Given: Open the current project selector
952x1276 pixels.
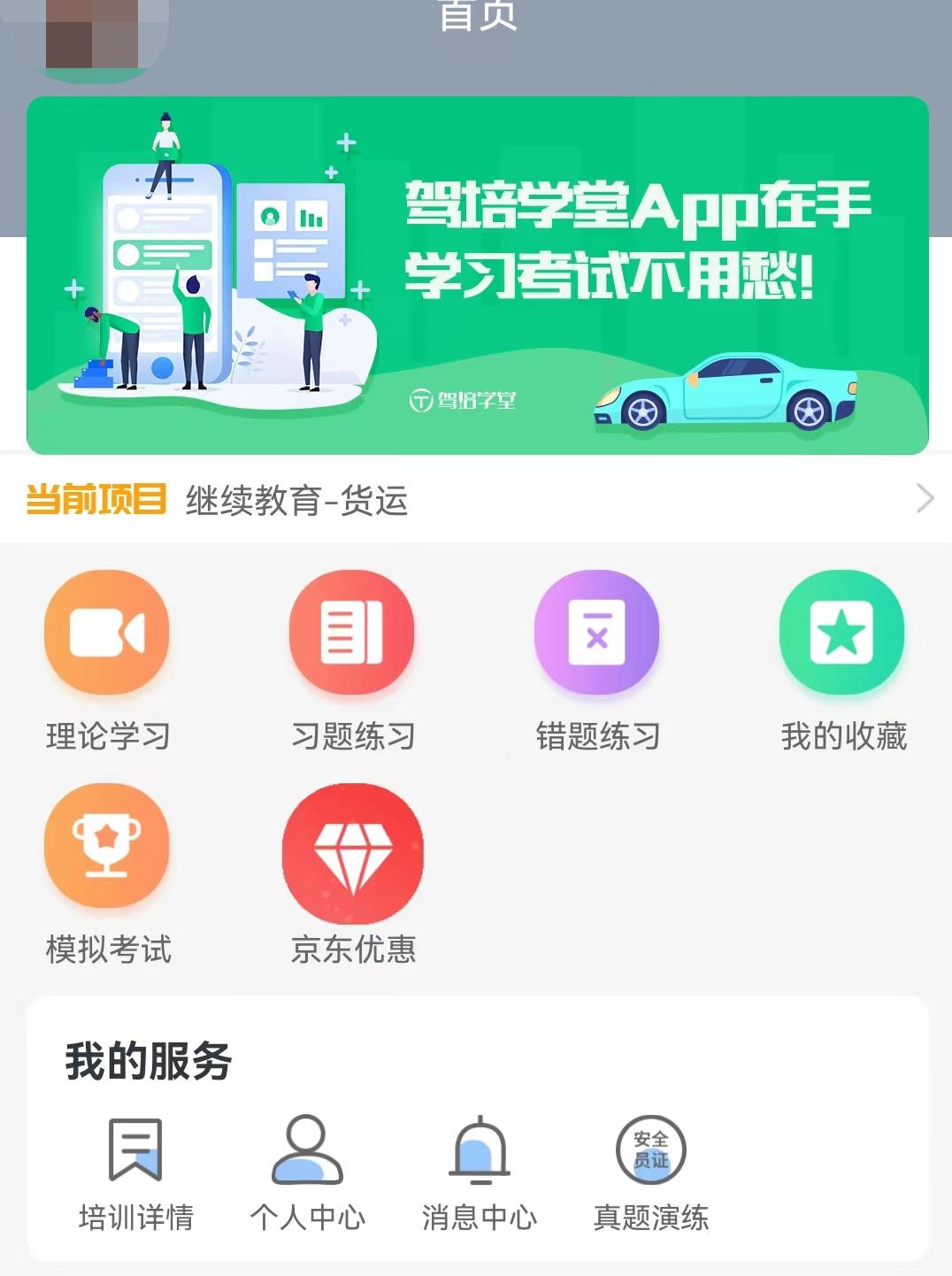Looking at the screenshot, I should (x=478, y=500).
